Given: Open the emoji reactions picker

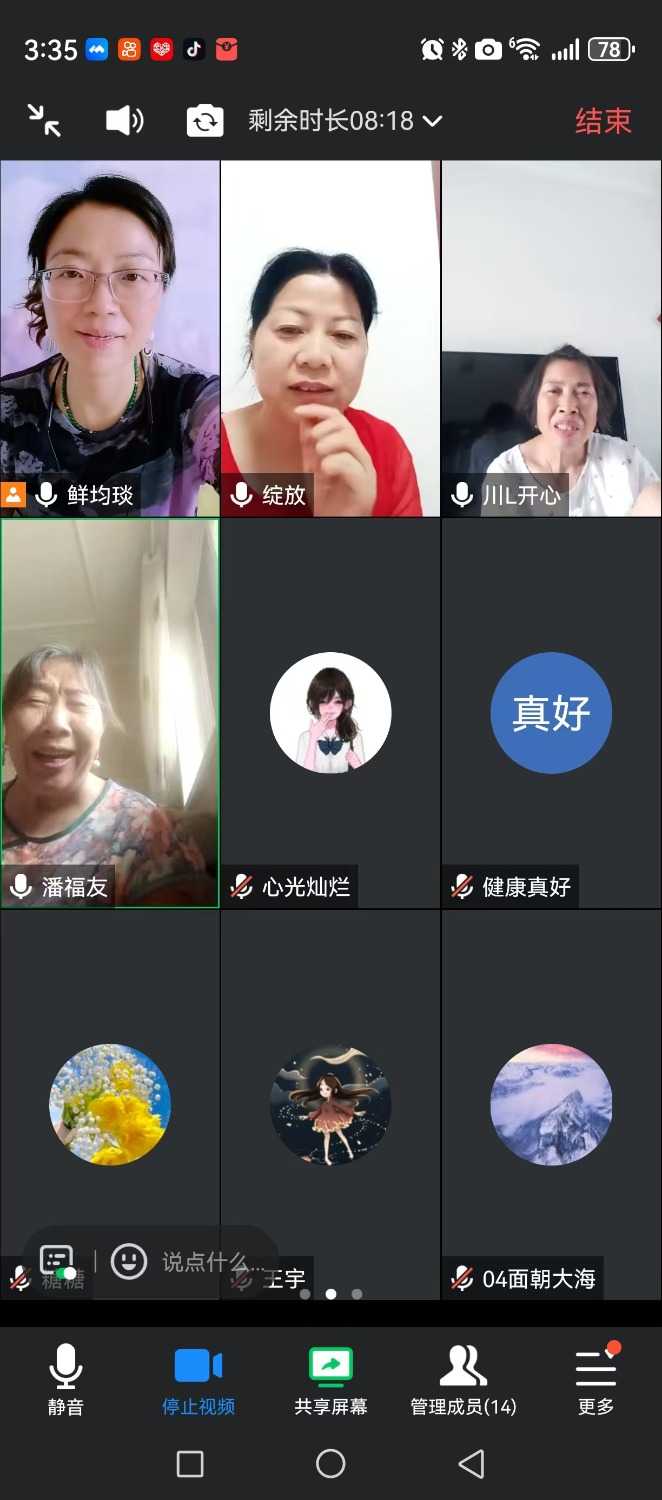Looking at the screenshot, I should (129, 1261).
